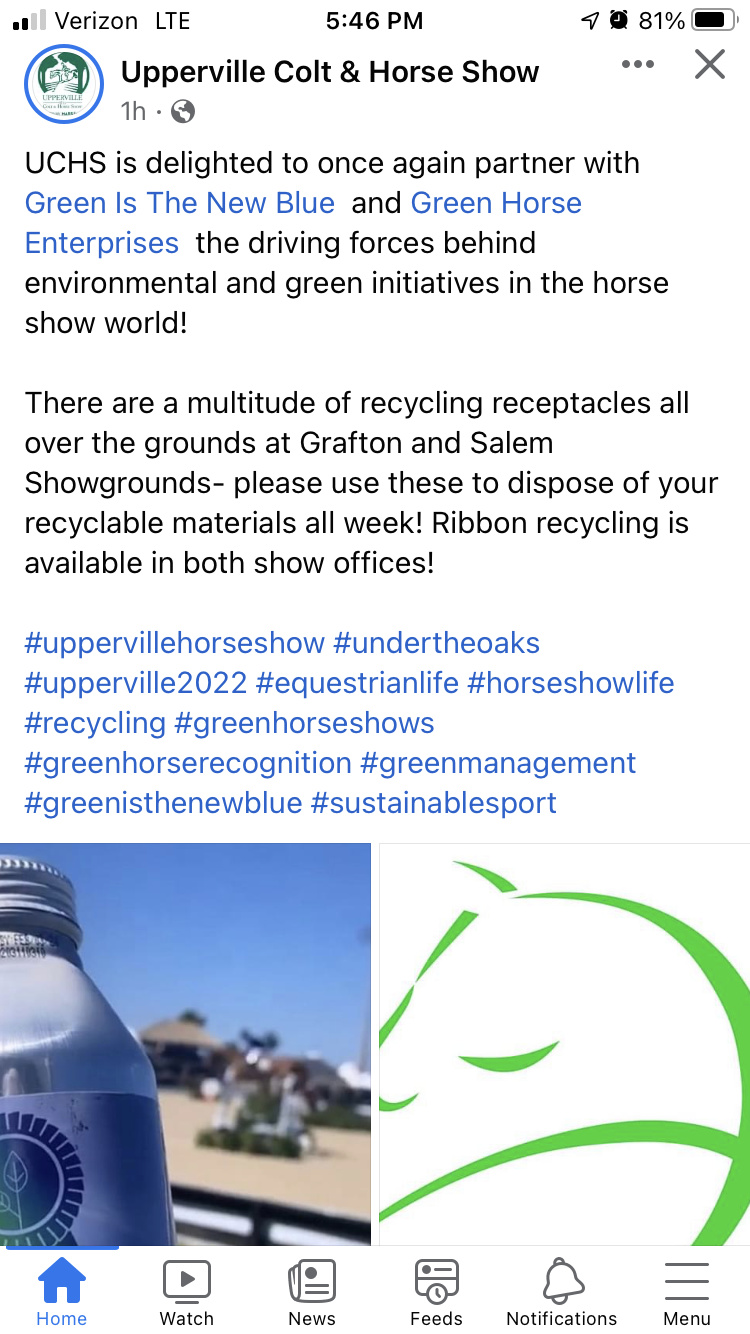Open the Feeds tab
The image size is (750, 1334).
click(437, 1292)
